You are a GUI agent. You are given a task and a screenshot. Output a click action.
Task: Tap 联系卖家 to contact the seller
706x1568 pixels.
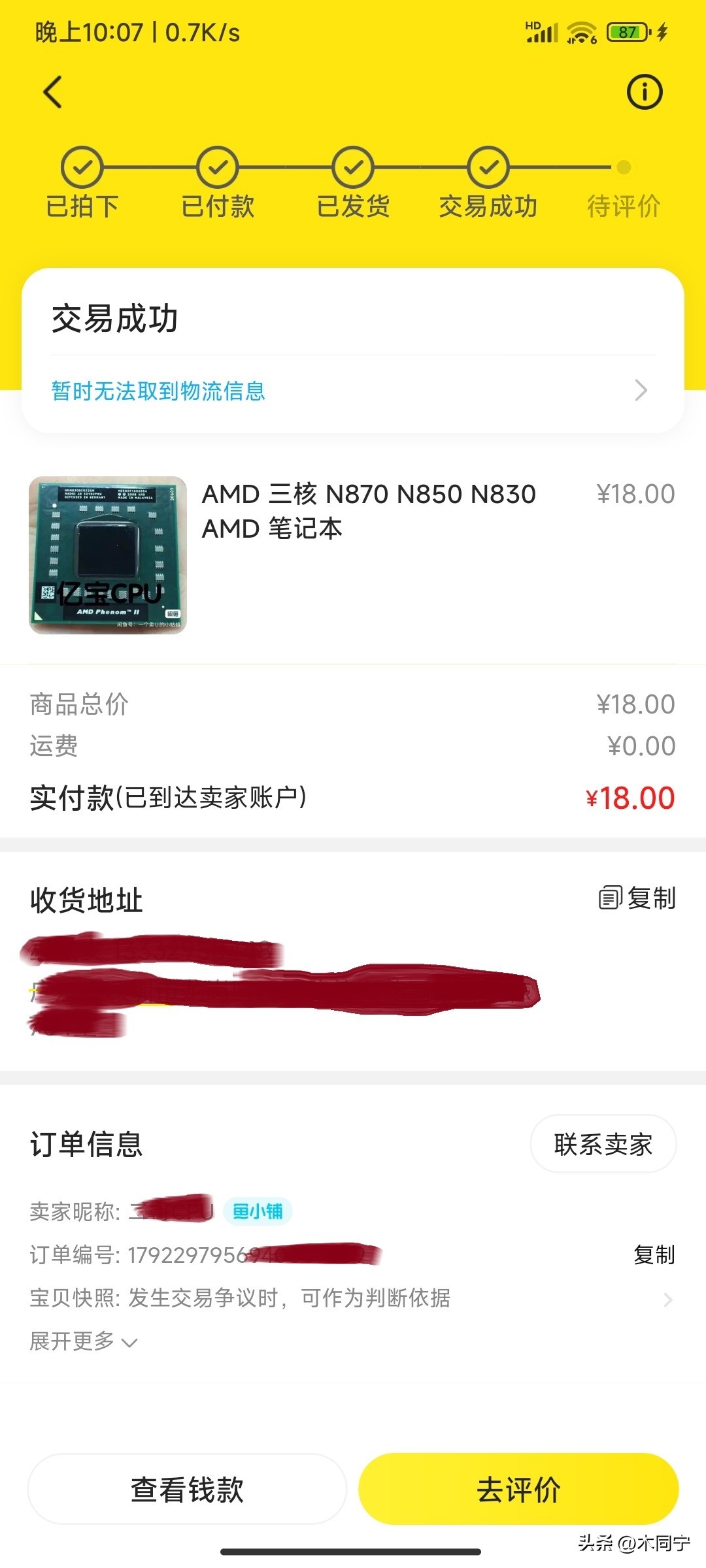click(x=602, y=1143)
